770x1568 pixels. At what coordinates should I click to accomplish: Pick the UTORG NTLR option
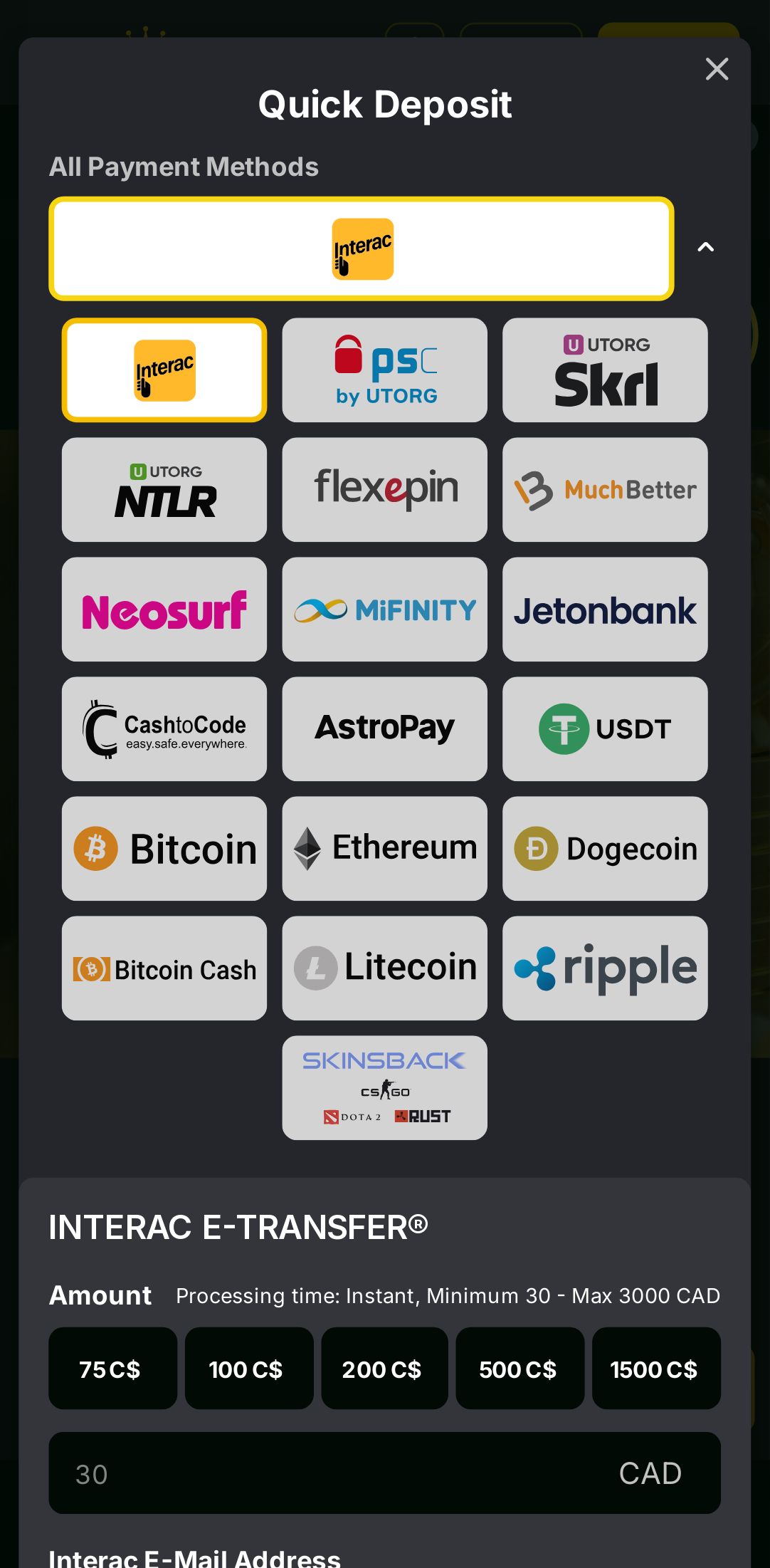tap(164, 490)
